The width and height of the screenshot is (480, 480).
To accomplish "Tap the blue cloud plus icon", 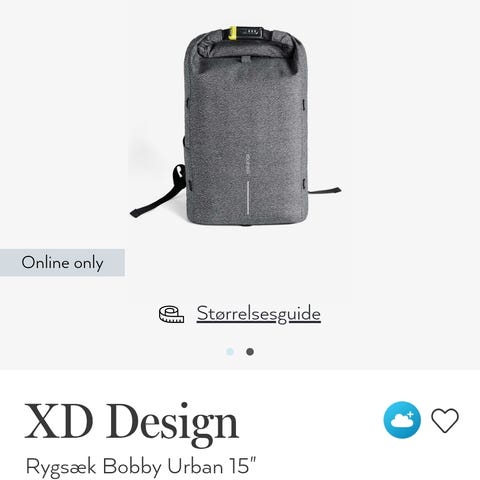I will point(402,420).
